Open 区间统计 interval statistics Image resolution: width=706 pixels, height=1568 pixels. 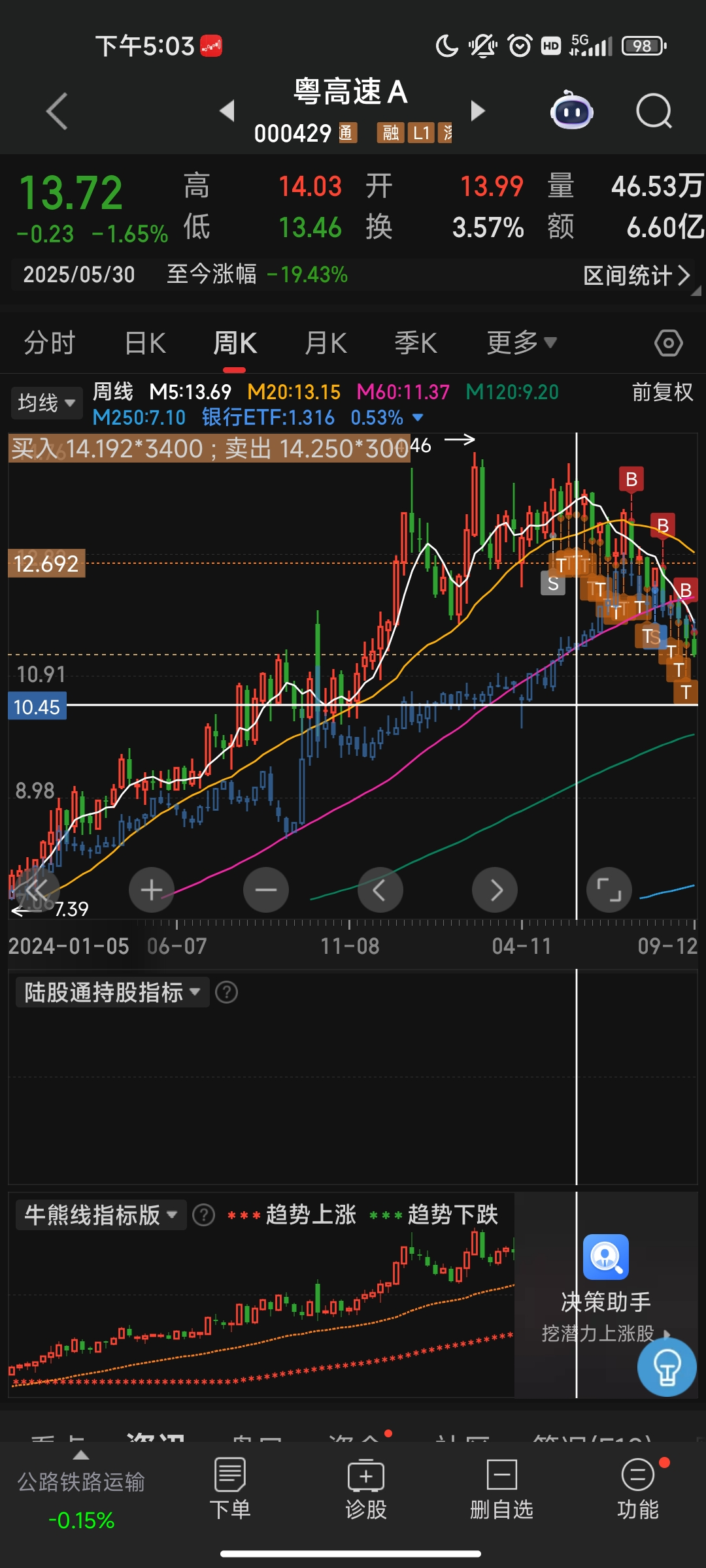[x=636, y=275]
